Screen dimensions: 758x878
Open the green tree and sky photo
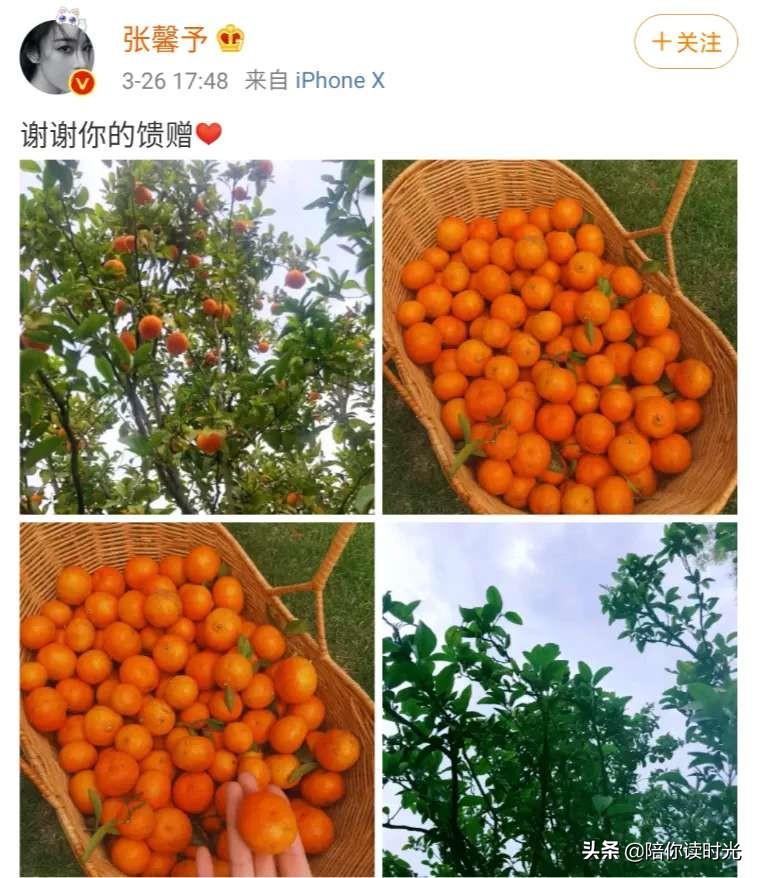[x=562, y=697]
